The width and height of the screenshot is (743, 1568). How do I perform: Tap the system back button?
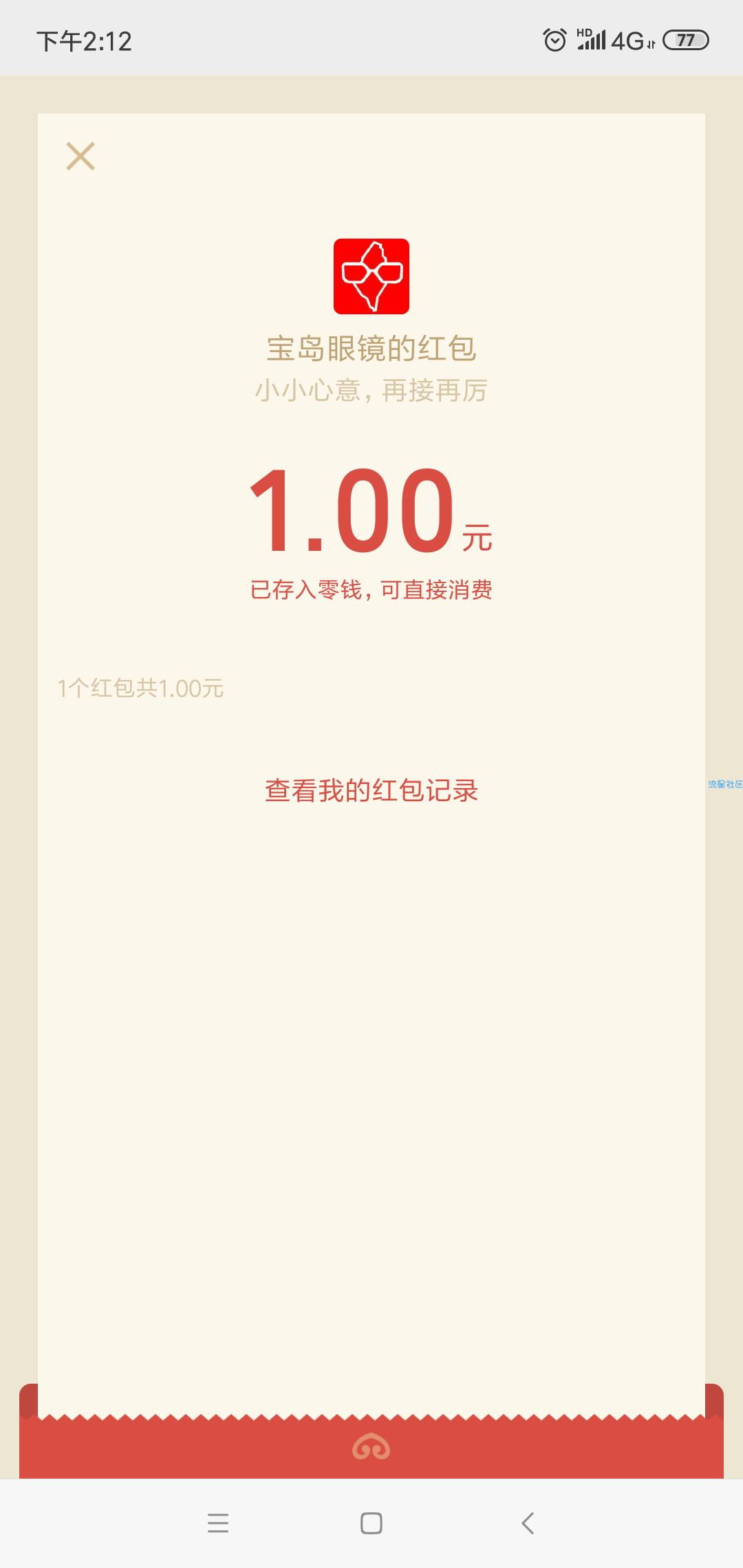click(x=528, y=1523)
